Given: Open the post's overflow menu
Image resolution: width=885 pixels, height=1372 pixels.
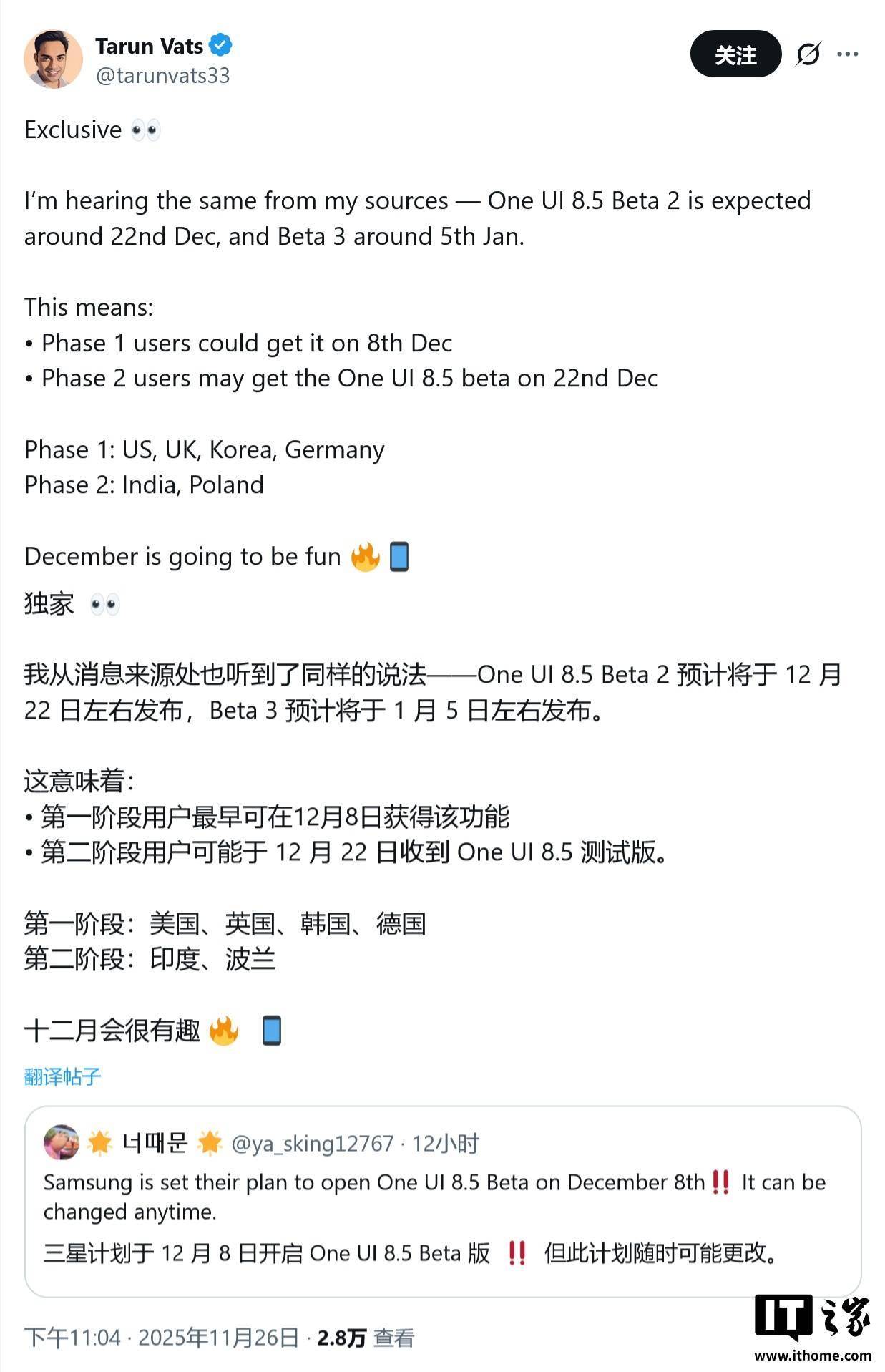Looking at the screenshot, I should pos(847,54).
